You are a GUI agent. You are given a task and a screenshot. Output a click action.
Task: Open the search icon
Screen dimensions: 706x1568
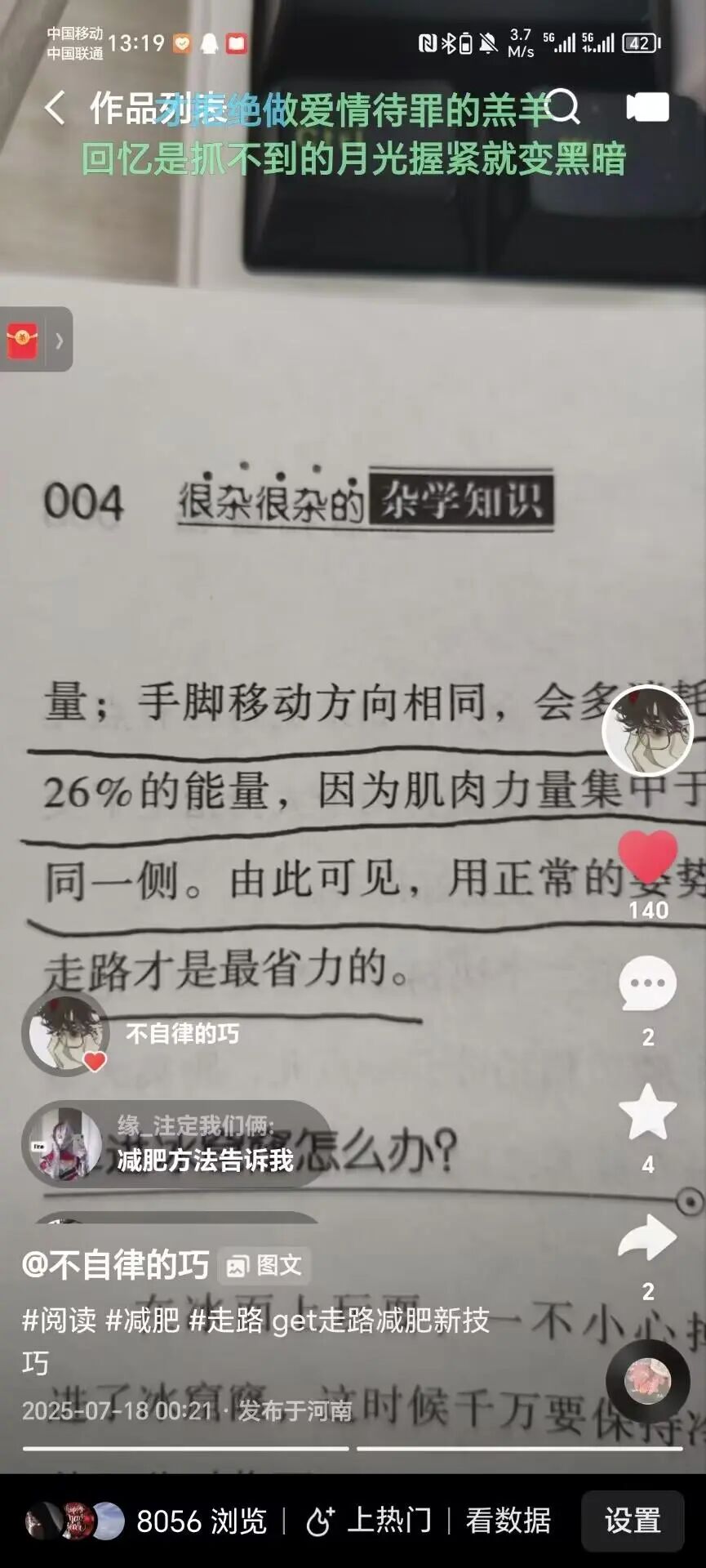(562, 107)
